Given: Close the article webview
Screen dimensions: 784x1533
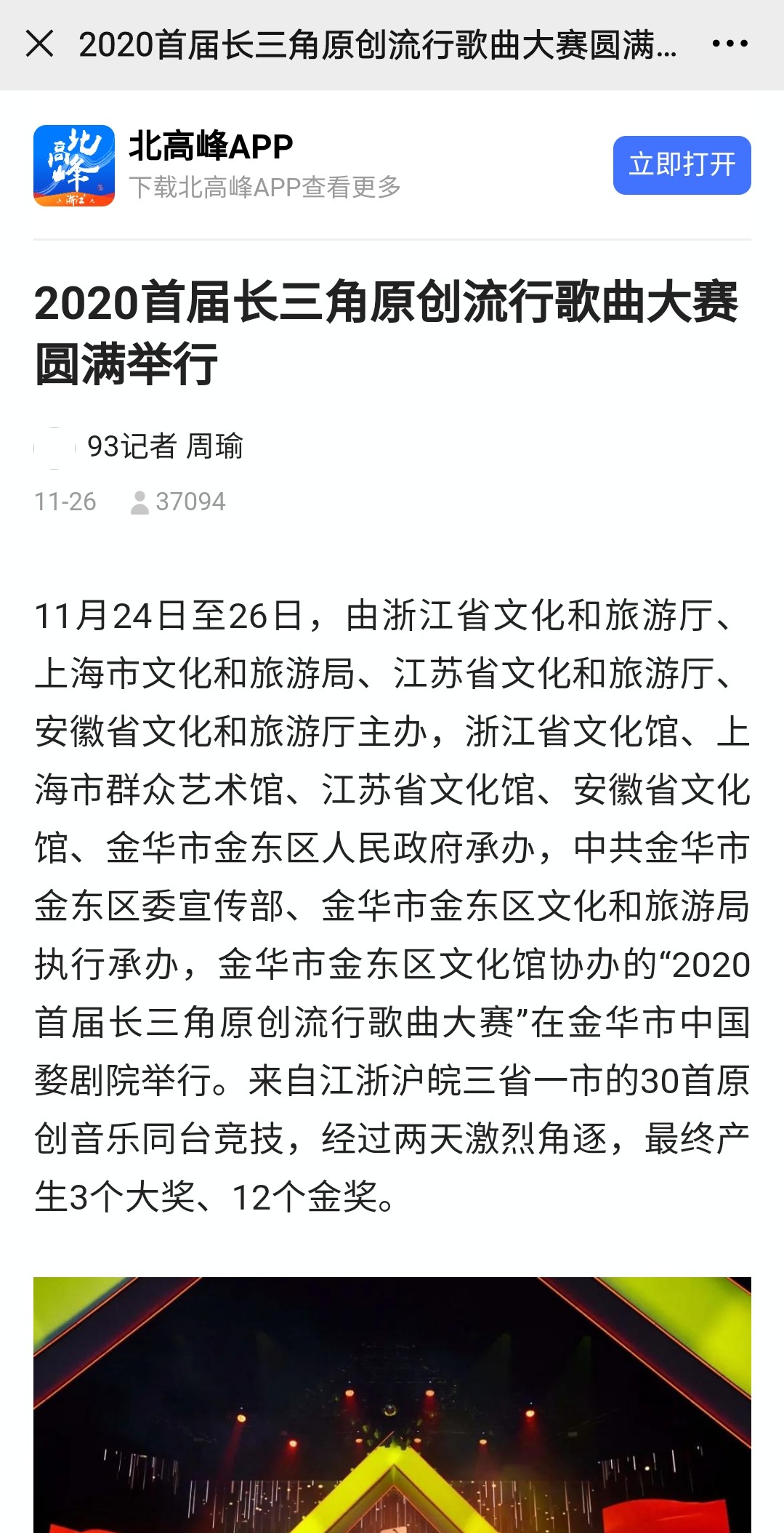Looking at the screenshot, I should click(x=39, y=44).
